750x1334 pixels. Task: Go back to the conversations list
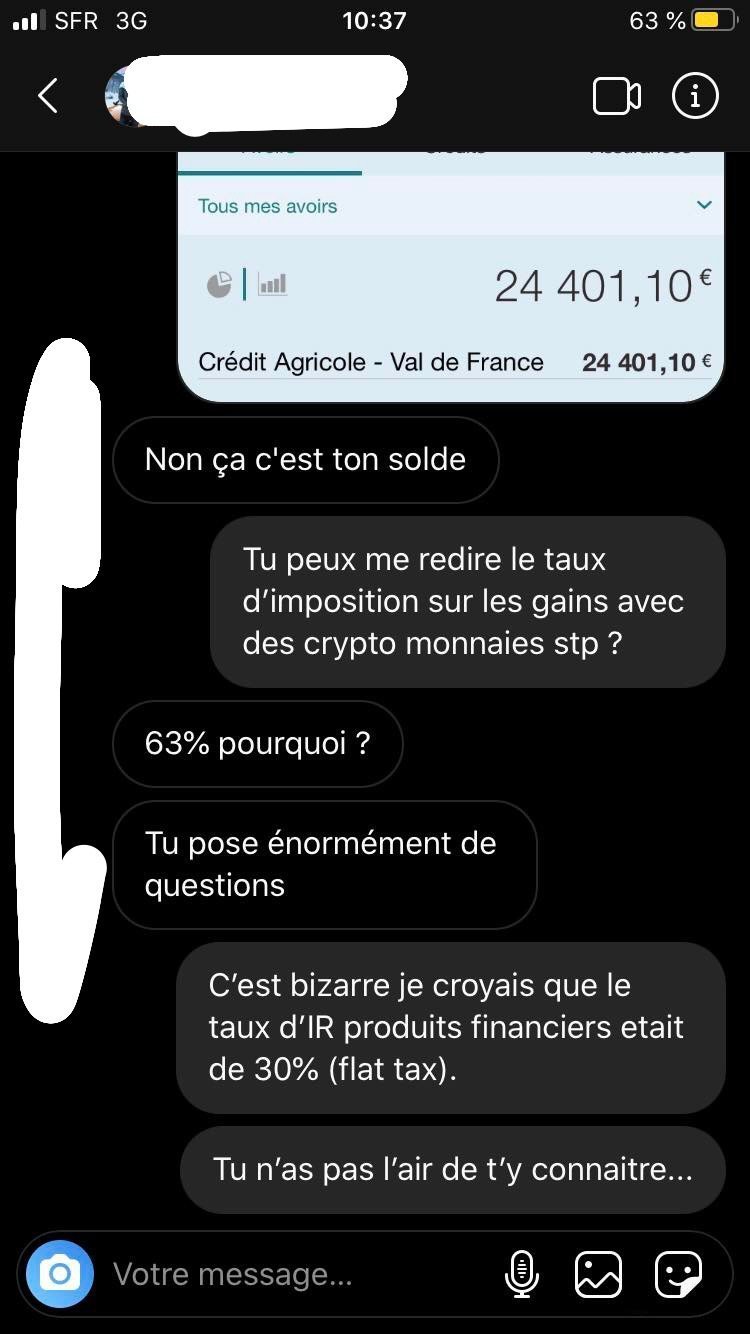[x=47, y=96]
